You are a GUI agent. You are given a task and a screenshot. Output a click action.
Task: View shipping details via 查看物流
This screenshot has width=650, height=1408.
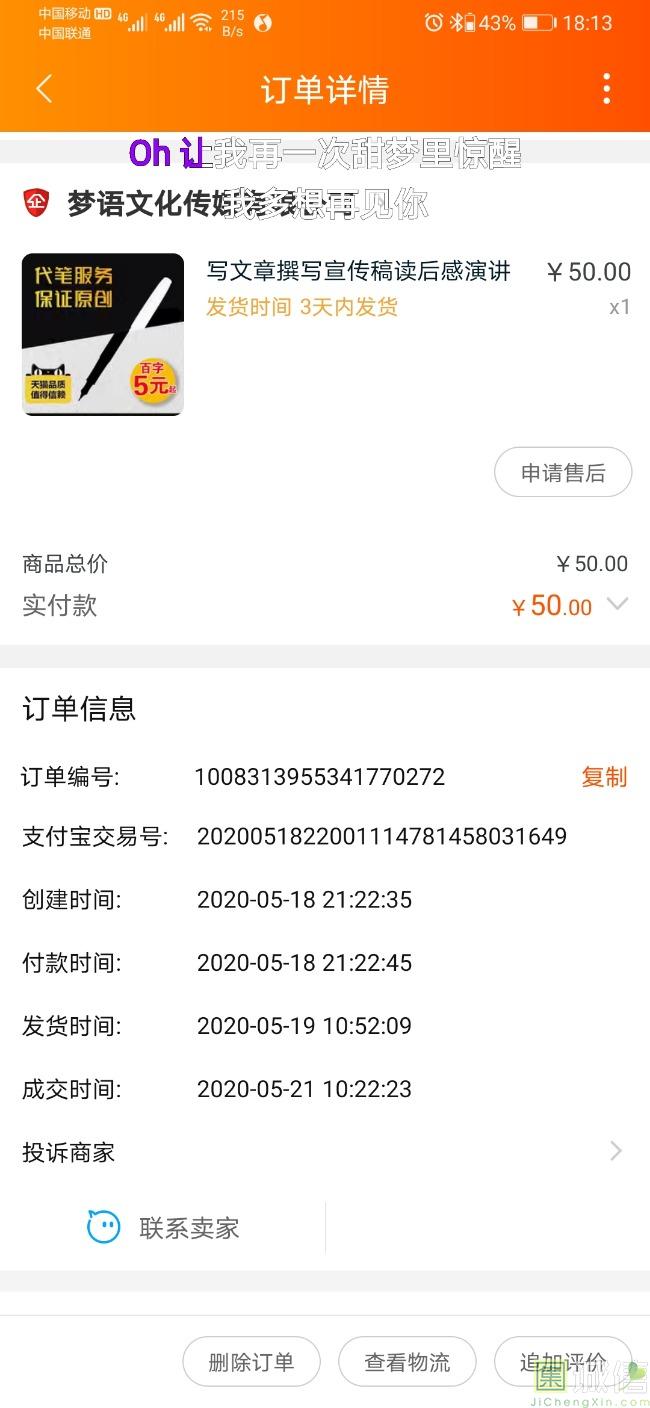407,1361
